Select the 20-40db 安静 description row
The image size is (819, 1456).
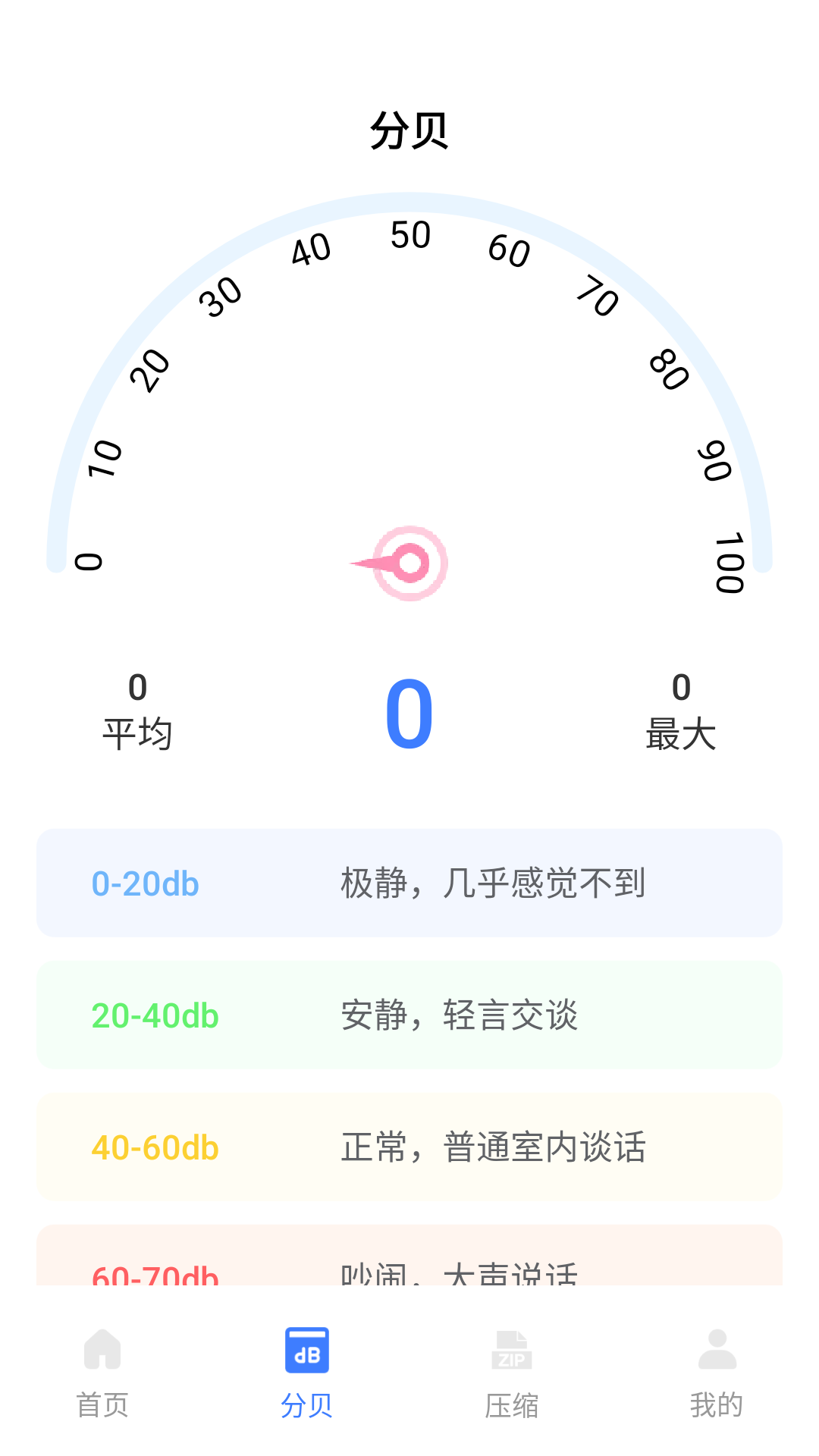pyautogui.click(x=409, y=1015)
